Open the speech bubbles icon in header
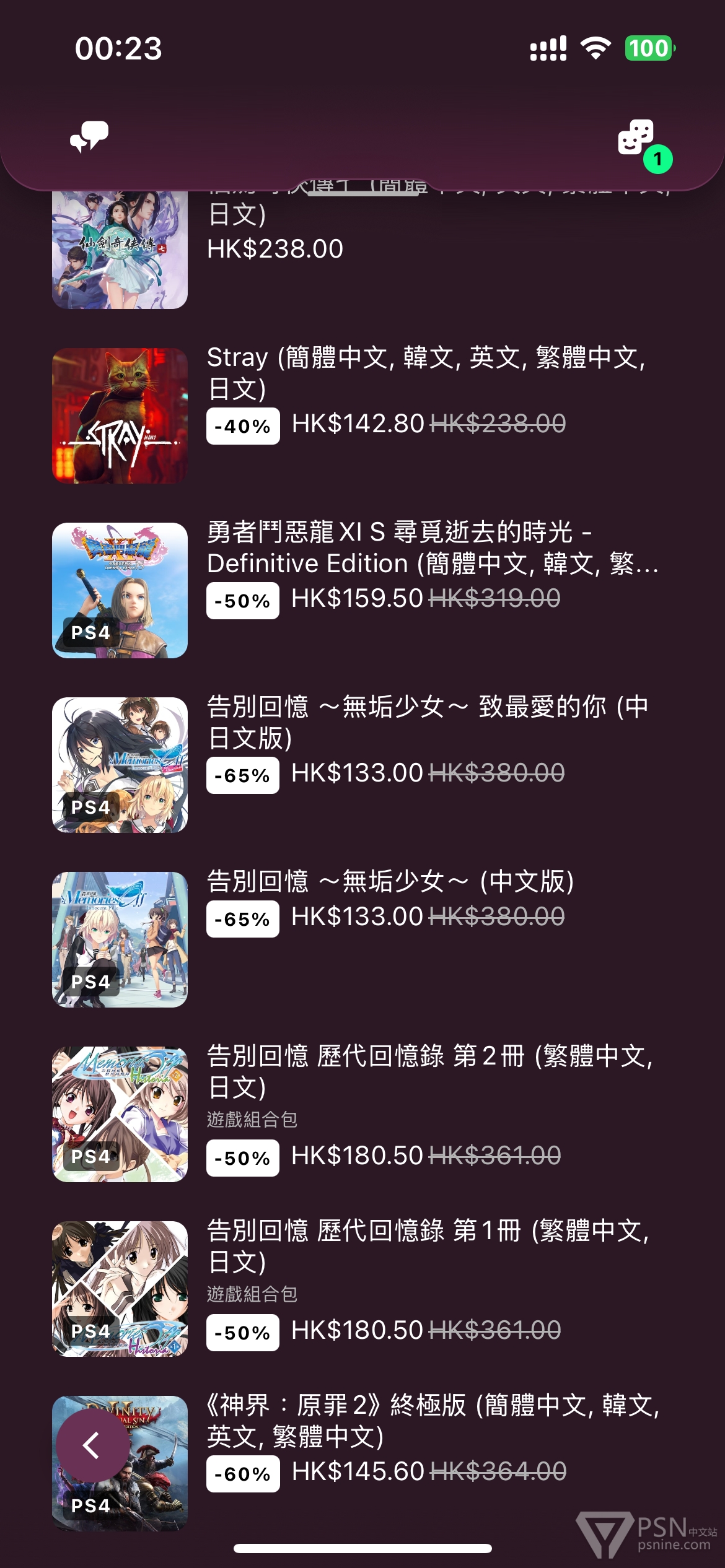725x1568 pixels. [x=89, y=137]
